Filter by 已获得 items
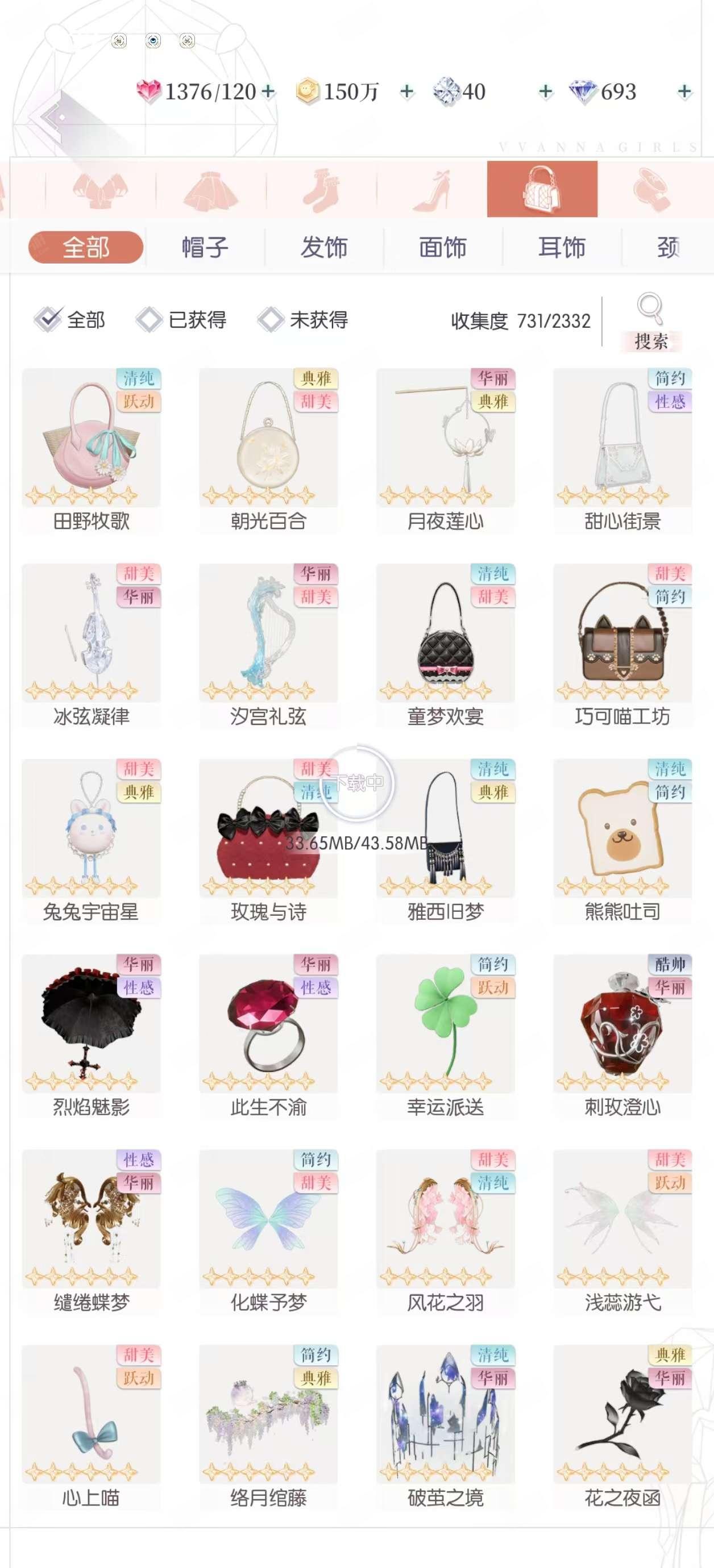Viewport: 714px width, 1568px height. point(181,319)
